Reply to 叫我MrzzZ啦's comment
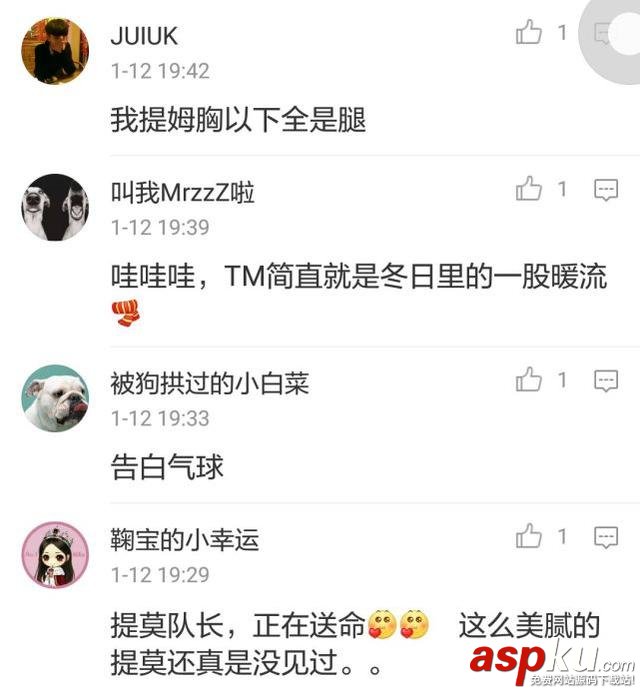640x692 pixels. click(606, 190)
